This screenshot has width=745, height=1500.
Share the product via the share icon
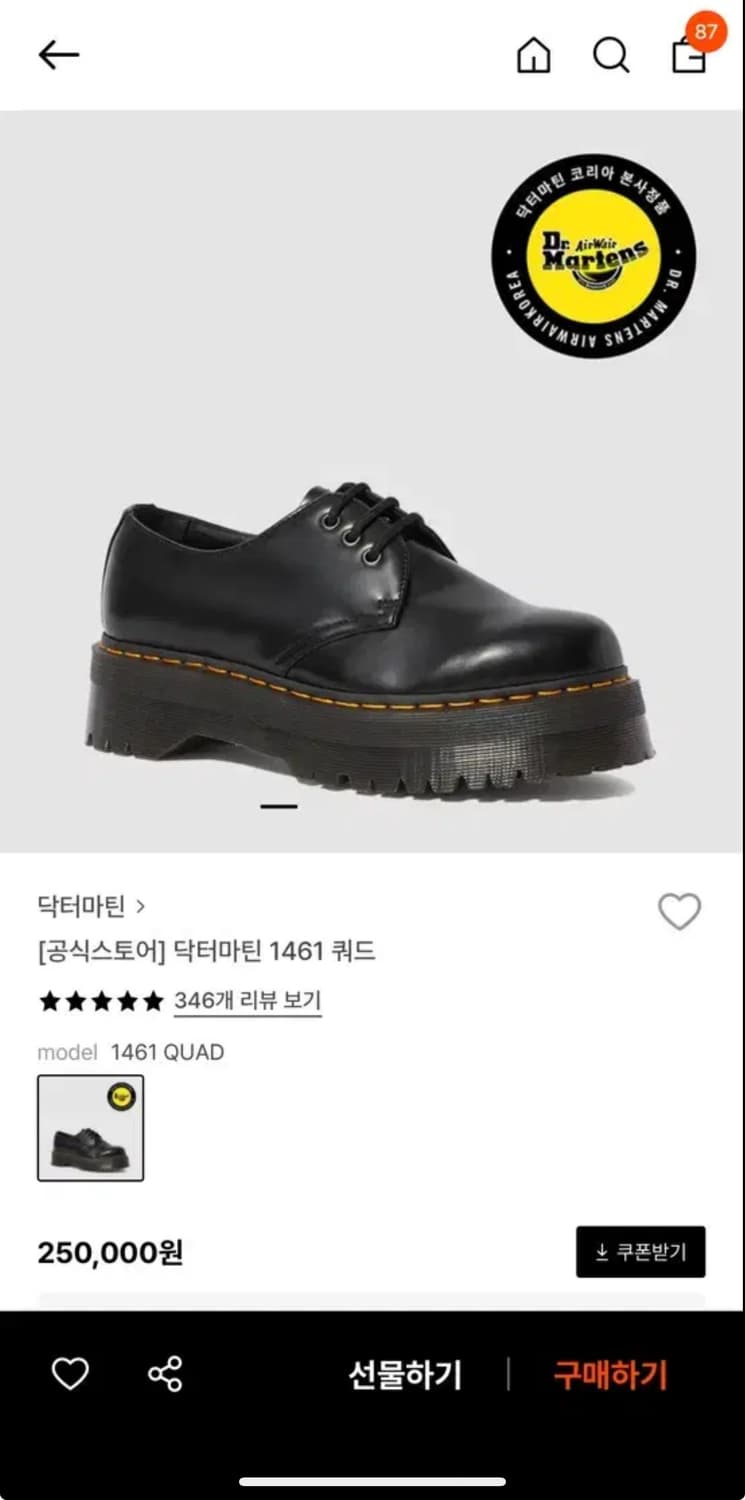pyautogui.click(x=167, y=1374)
